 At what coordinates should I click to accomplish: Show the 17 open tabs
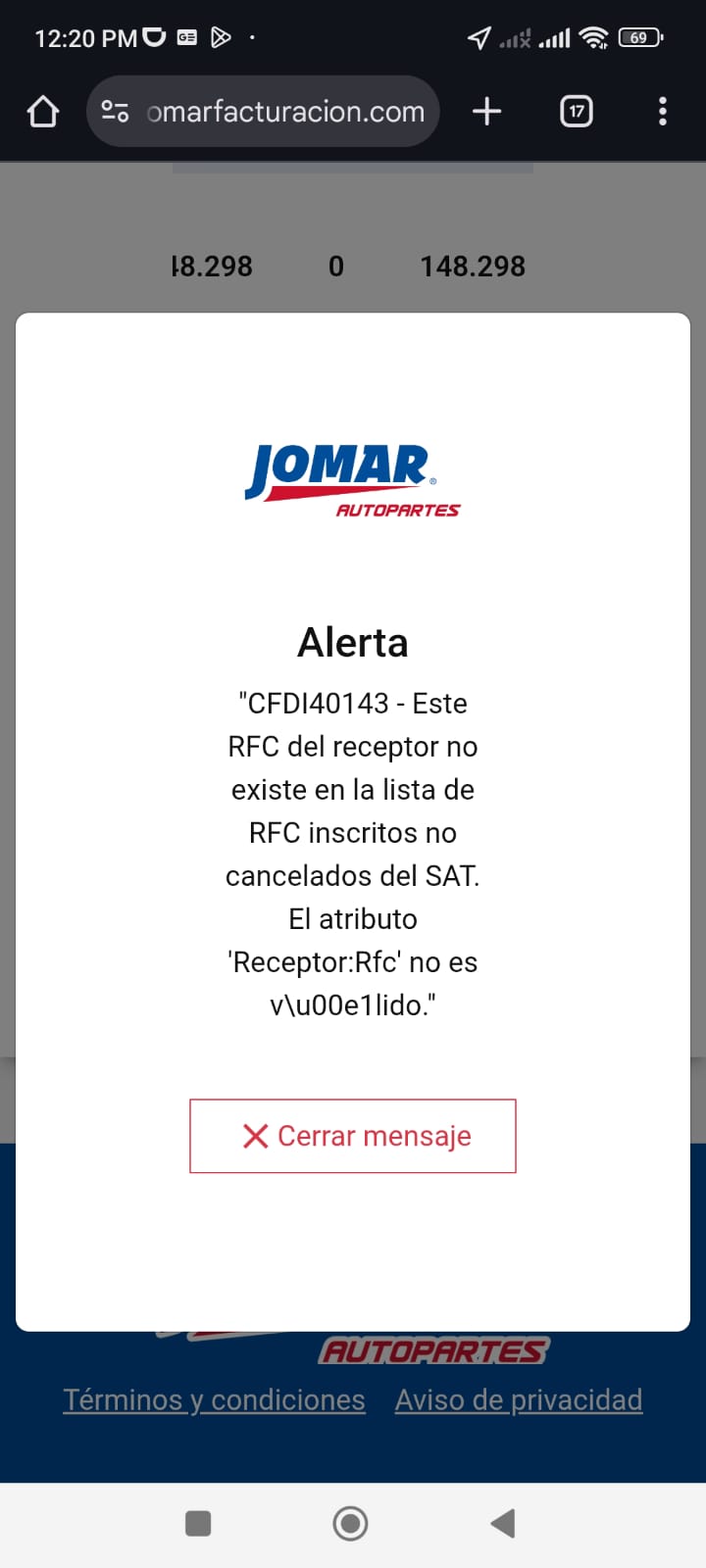[577, 112]
